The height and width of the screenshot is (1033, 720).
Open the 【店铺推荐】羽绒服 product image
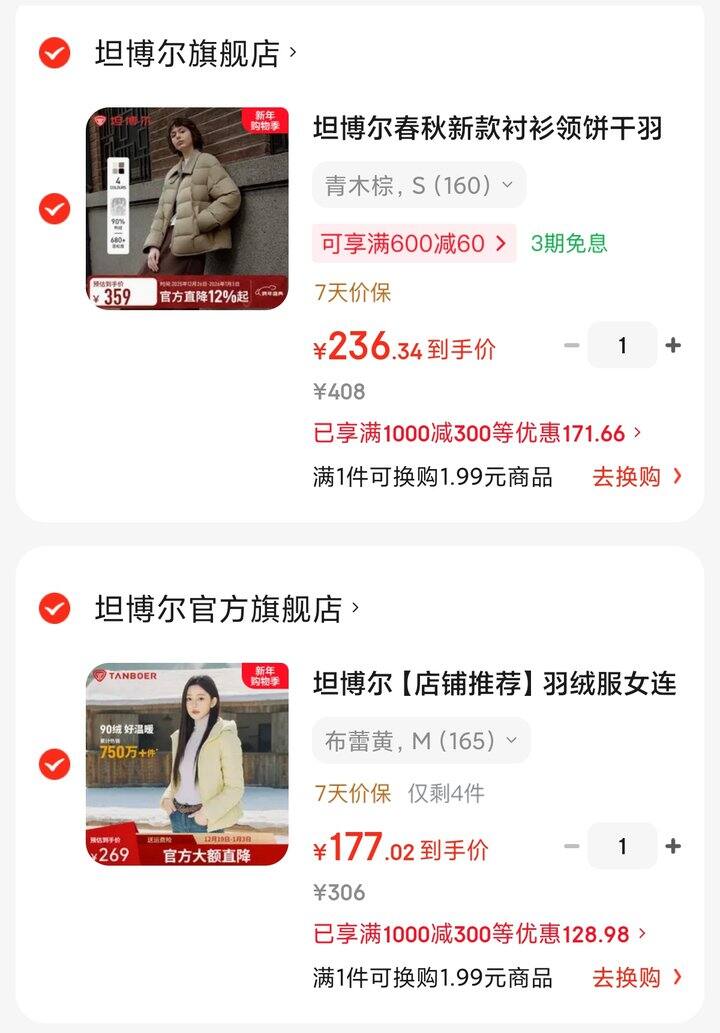[x=187, y=764]
